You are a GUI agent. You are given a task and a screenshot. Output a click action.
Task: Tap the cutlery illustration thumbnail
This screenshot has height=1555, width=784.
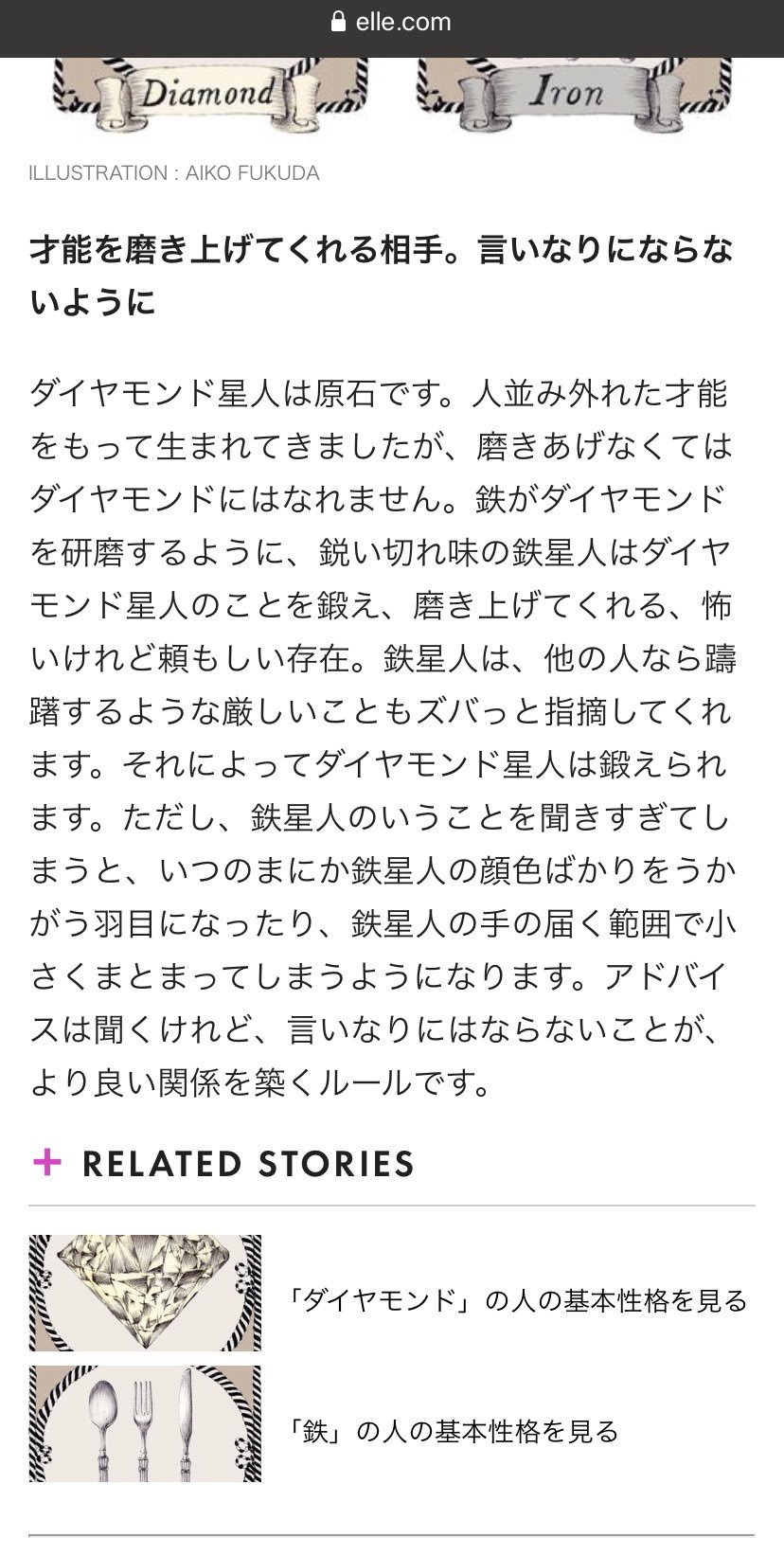[x=145, y=1423]
